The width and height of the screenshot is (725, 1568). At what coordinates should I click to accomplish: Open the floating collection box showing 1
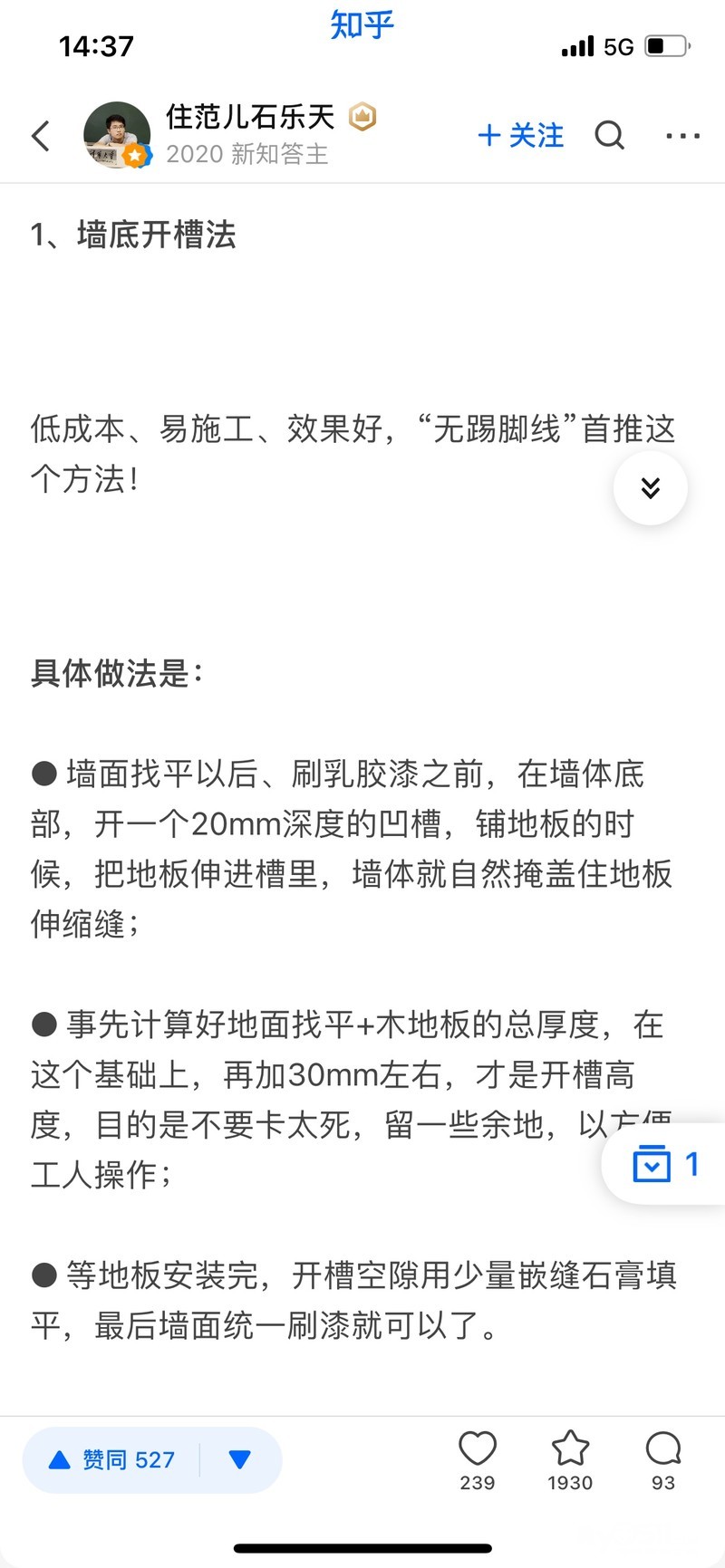(x=666, y=1163)
